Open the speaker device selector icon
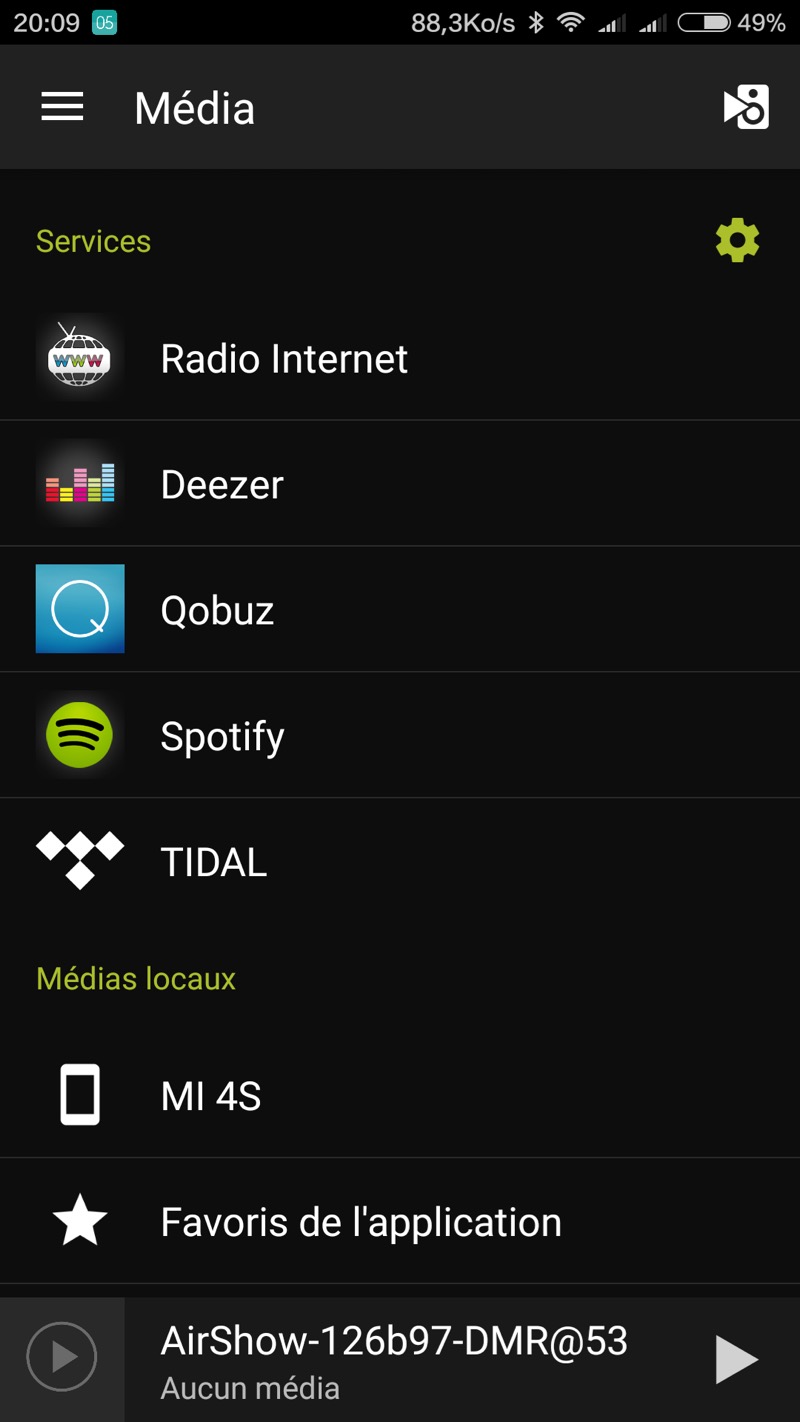This screenshot has width=800, height=1422. (746, 107)
